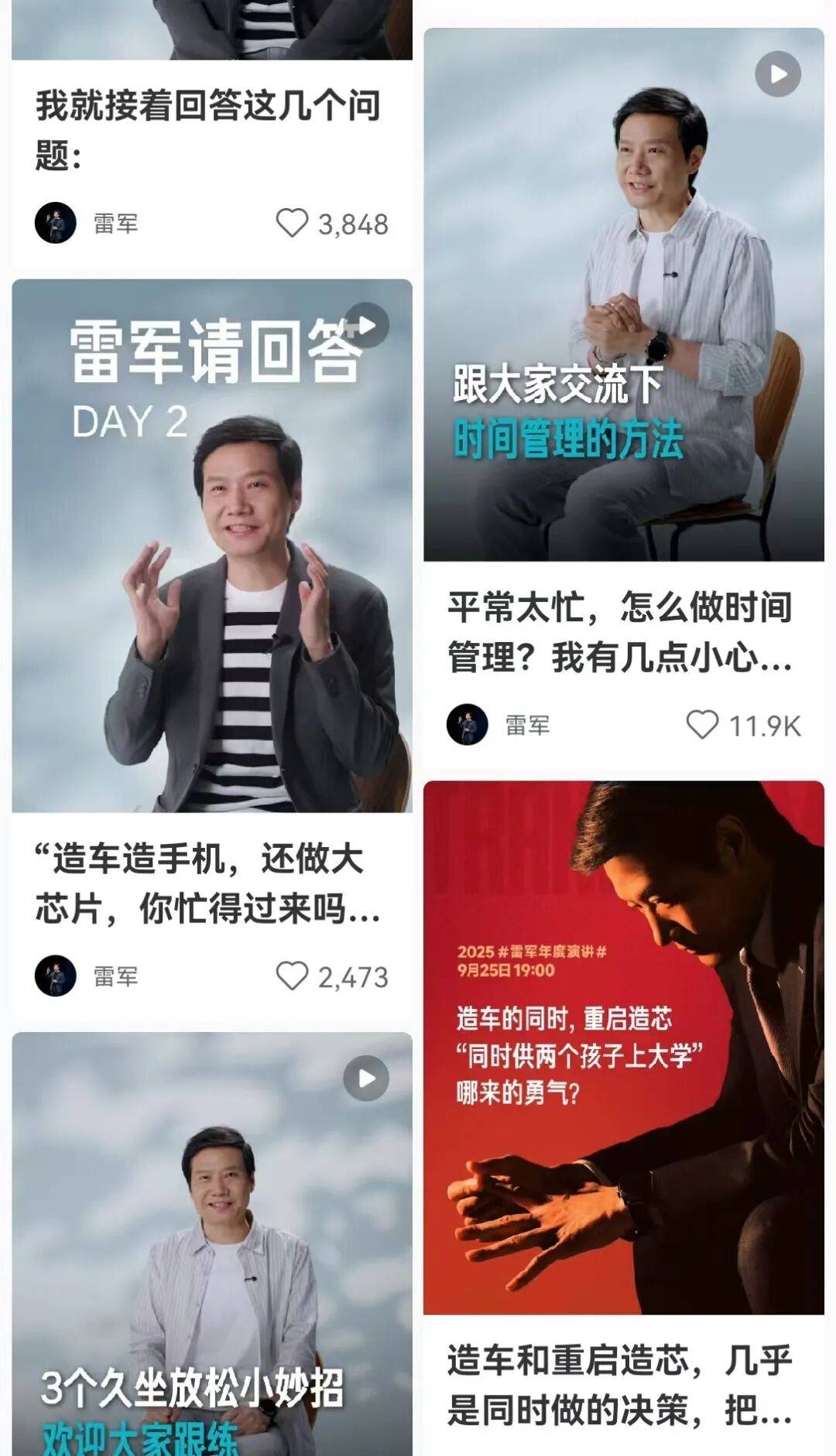Viewport: 836px width, 1456px height.
Task: Like the post with 3,848 likes
Action: [x=293, y=224]
